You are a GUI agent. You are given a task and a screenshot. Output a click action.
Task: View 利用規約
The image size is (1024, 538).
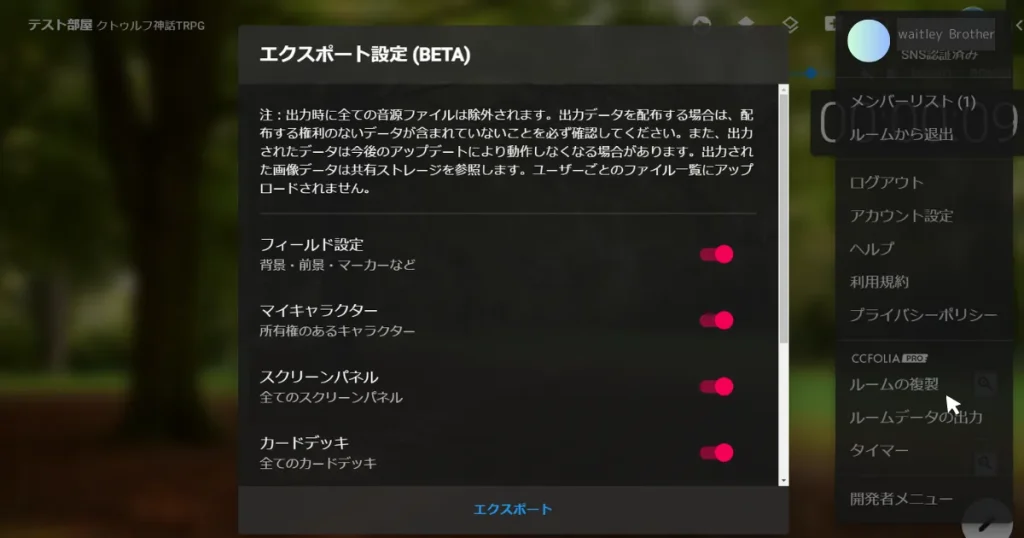tap(879, 281)
